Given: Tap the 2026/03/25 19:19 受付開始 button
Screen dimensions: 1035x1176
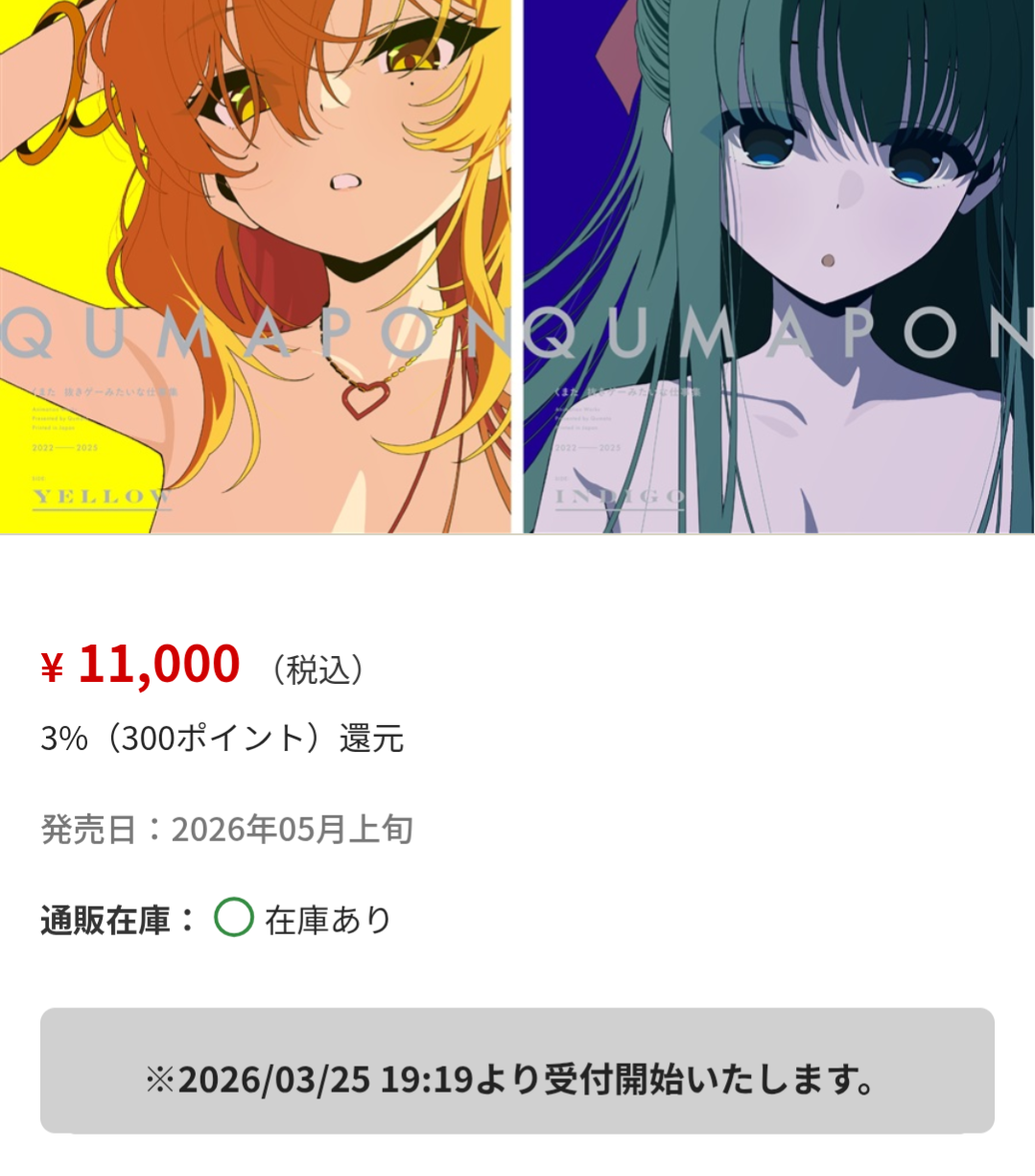Looking at the screenshot, I should click(x=517, y=1070).
